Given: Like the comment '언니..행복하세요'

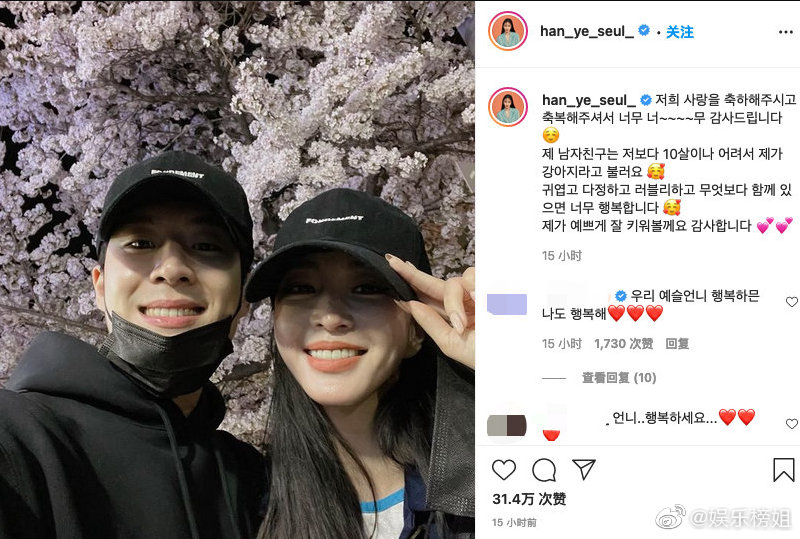Looking at the screenshot, I should 792,424.
